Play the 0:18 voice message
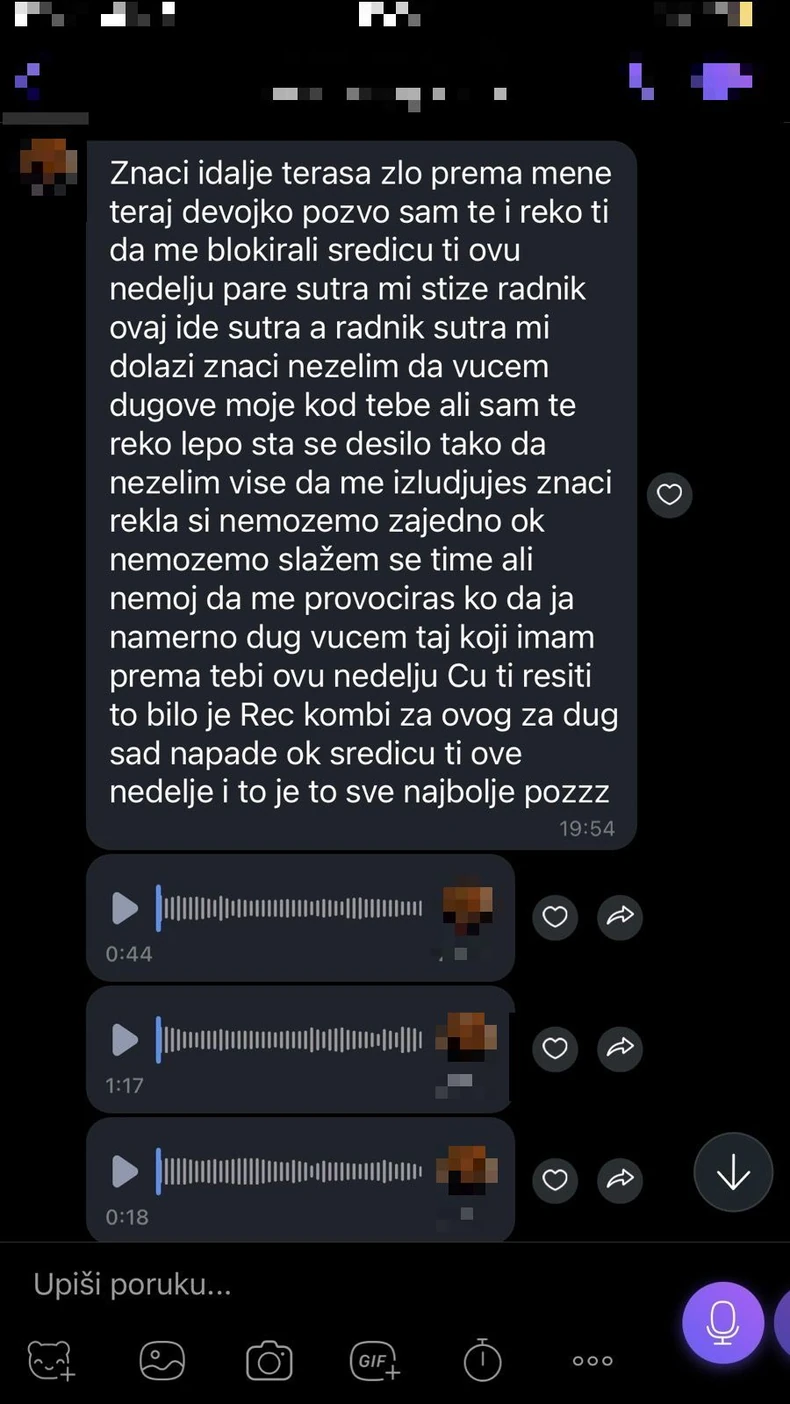This screenshot has width=790, height=1404. click(x=124, y=1172)
